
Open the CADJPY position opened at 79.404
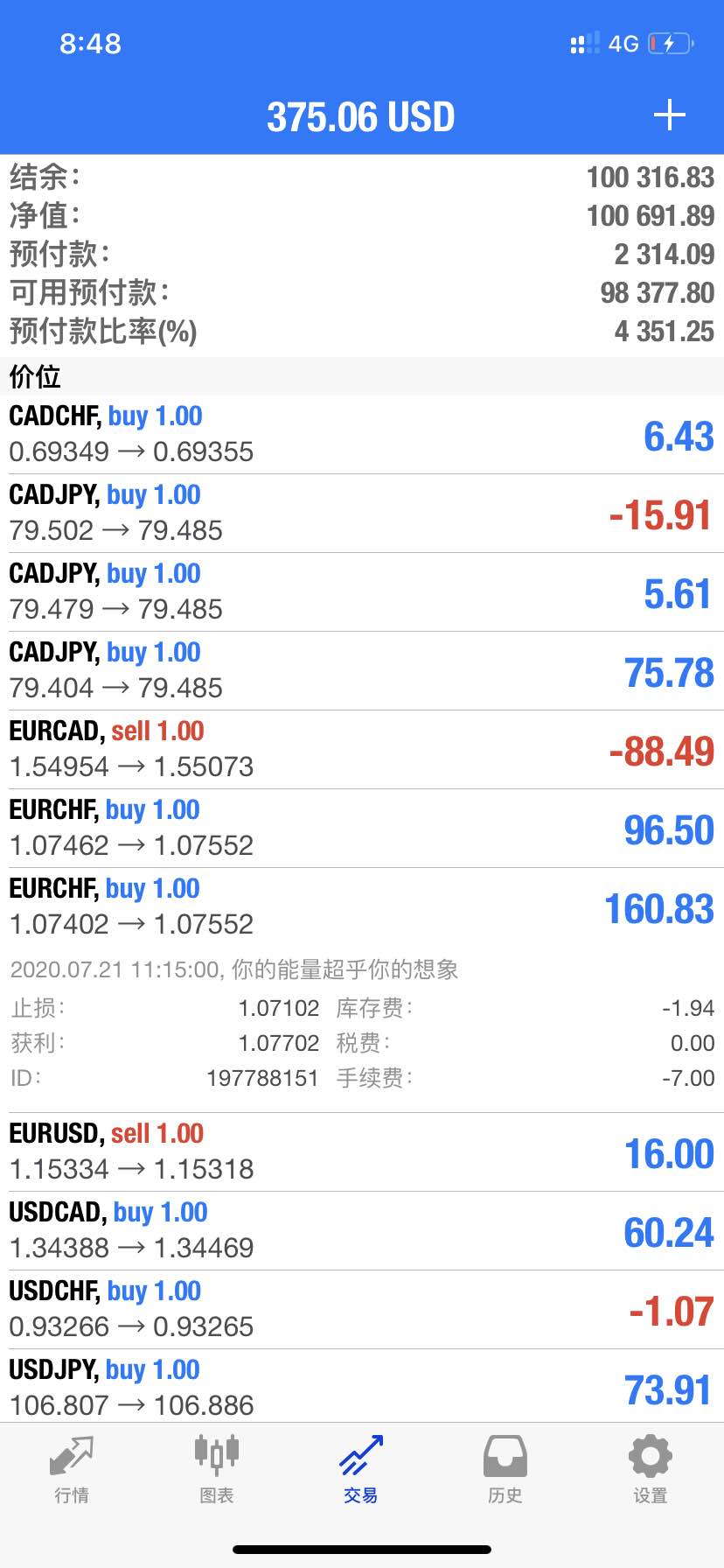(x=362, y=671)
